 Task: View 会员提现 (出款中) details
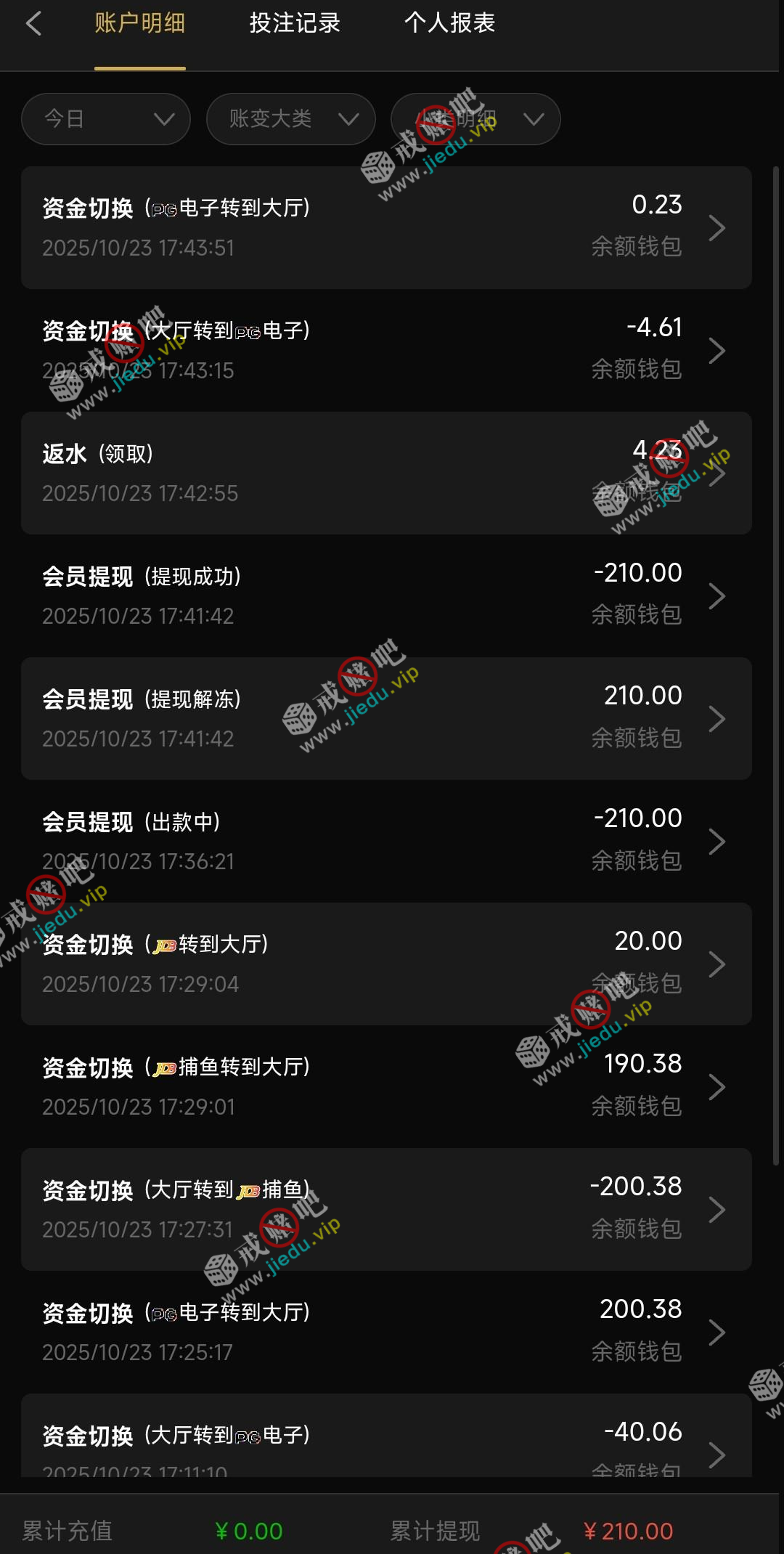click(x=386, y=842)
